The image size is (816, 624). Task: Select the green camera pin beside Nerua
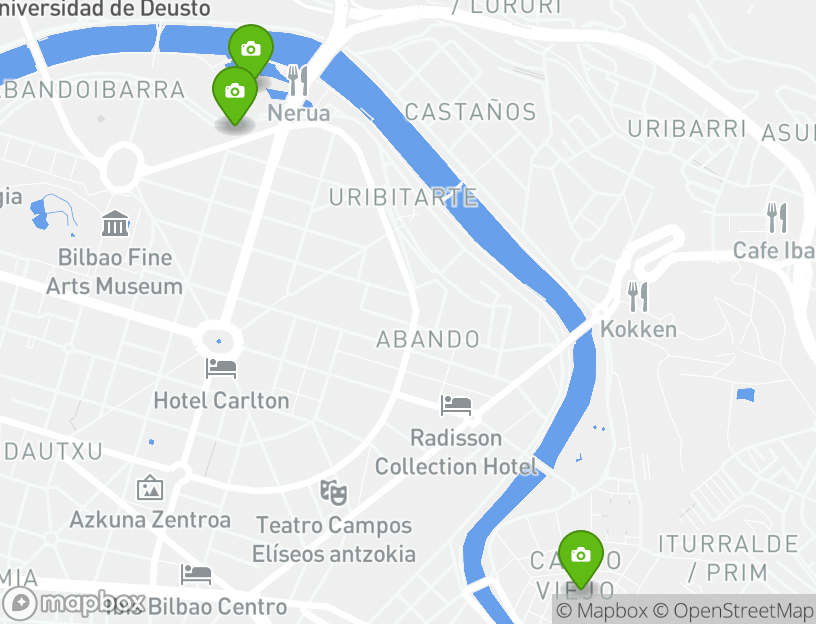click(x=235, y=92)
